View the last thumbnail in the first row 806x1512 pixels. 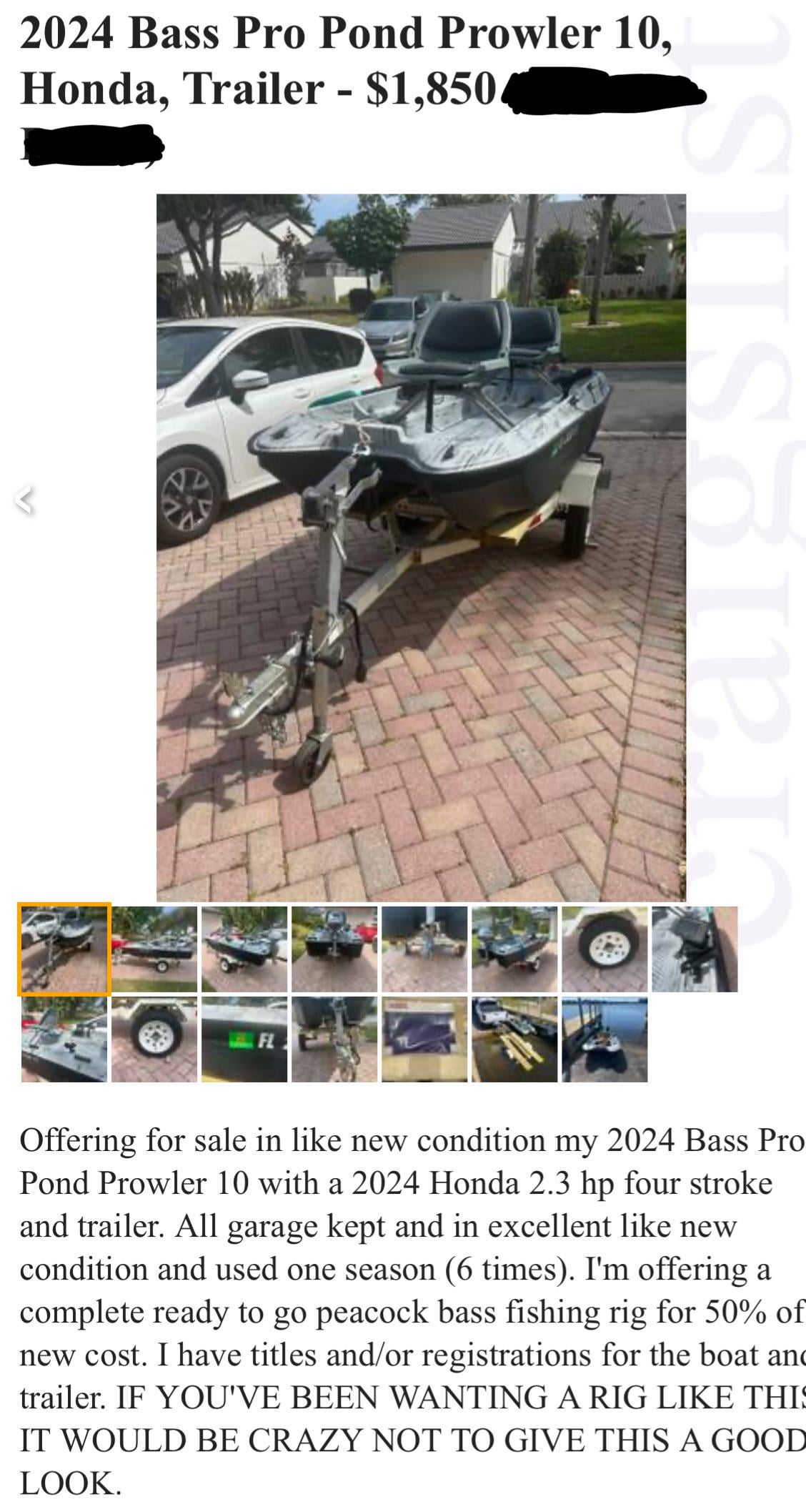click(x=695, y=949)
